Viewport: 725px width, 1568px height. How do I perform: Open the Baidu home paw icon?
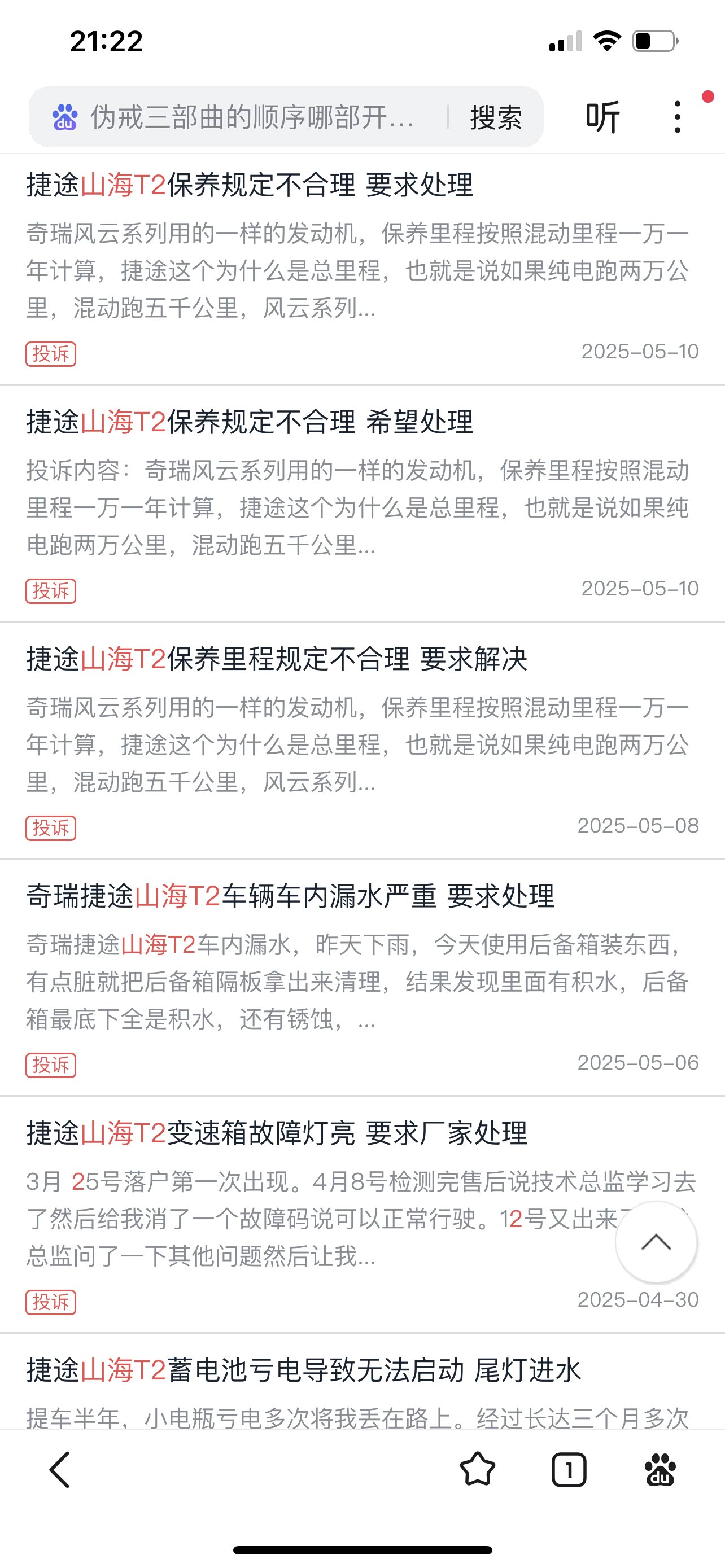(660, 1470)
